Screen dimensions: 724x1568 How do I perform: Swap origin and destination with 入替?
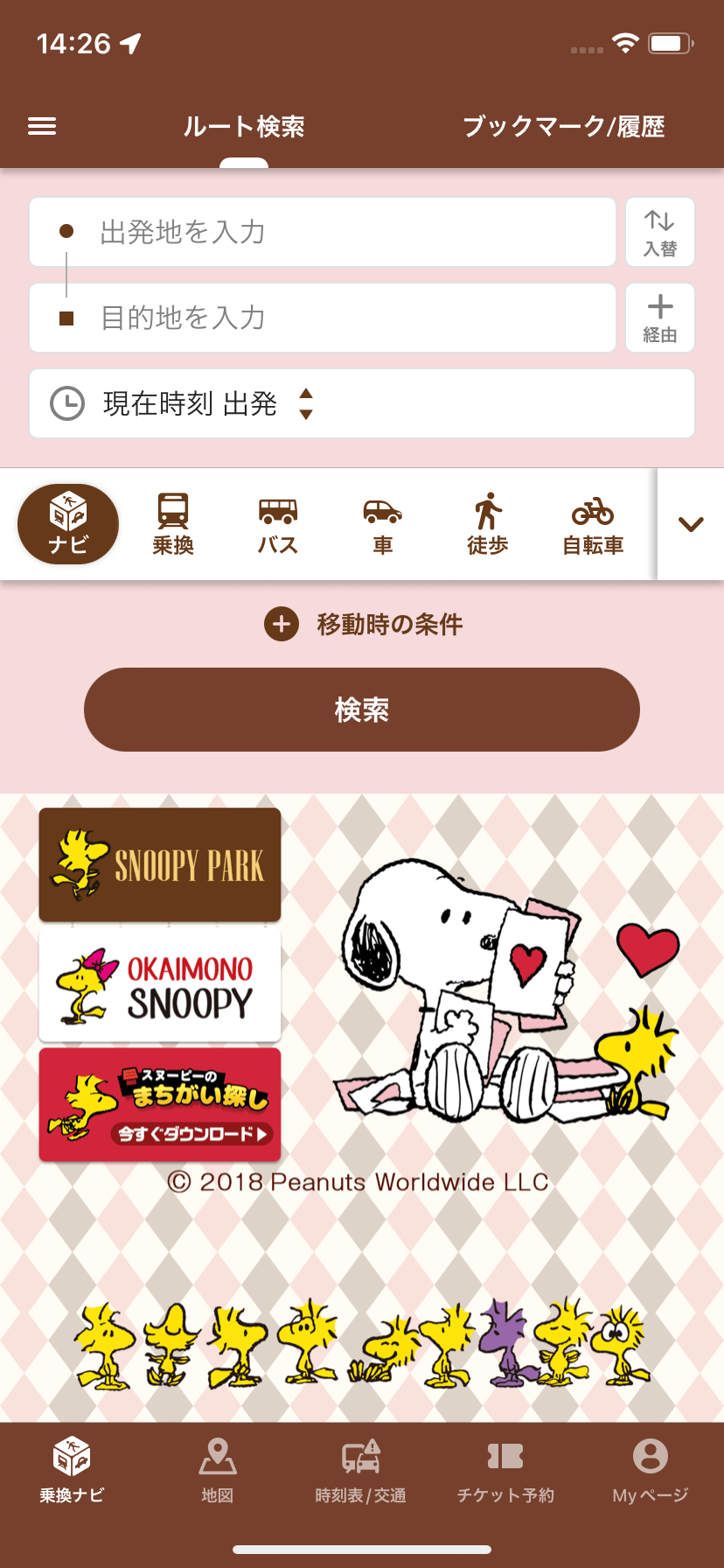tap(660, 232)
